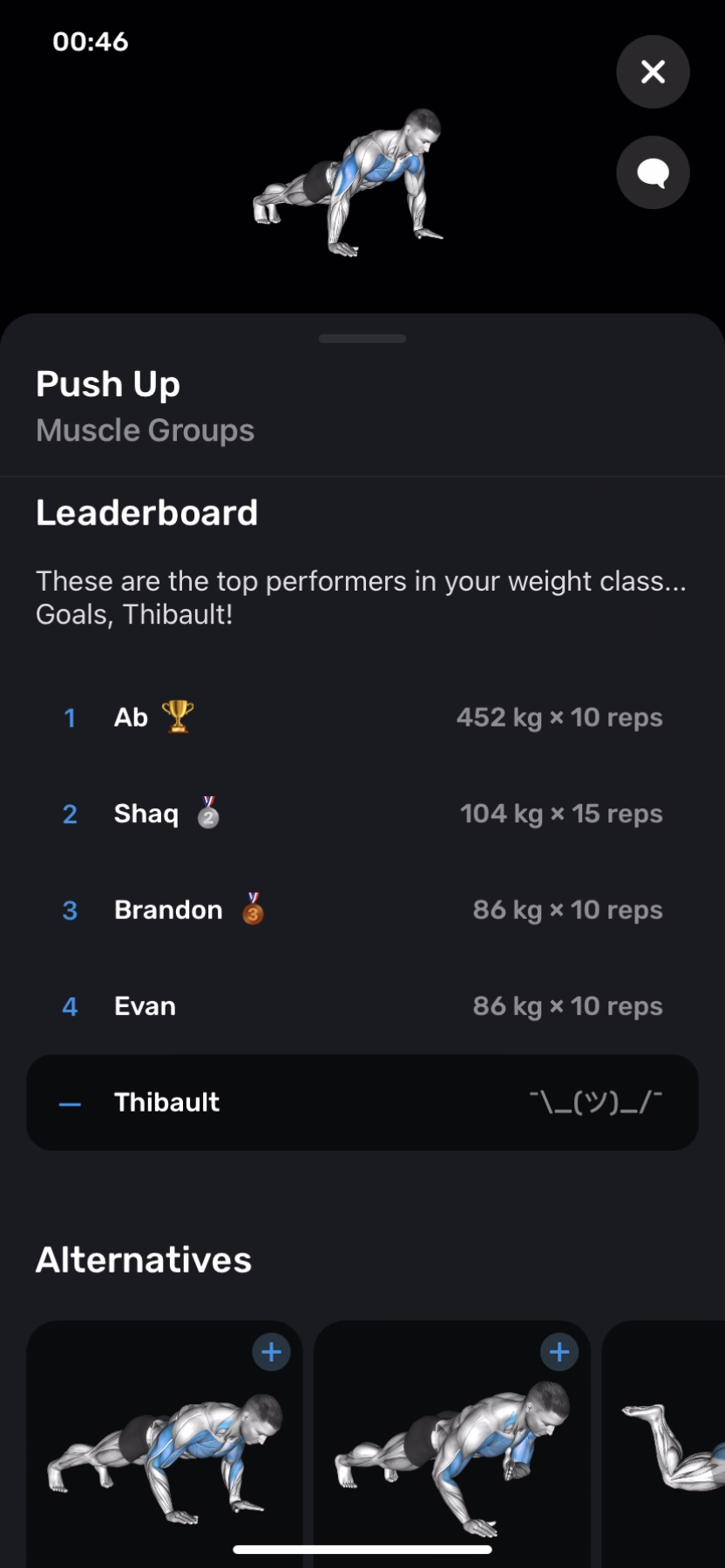Tap the plus icon on the first alternative
The height and width of the screenshot is (1568, 725).
[x=270, y=1351]
